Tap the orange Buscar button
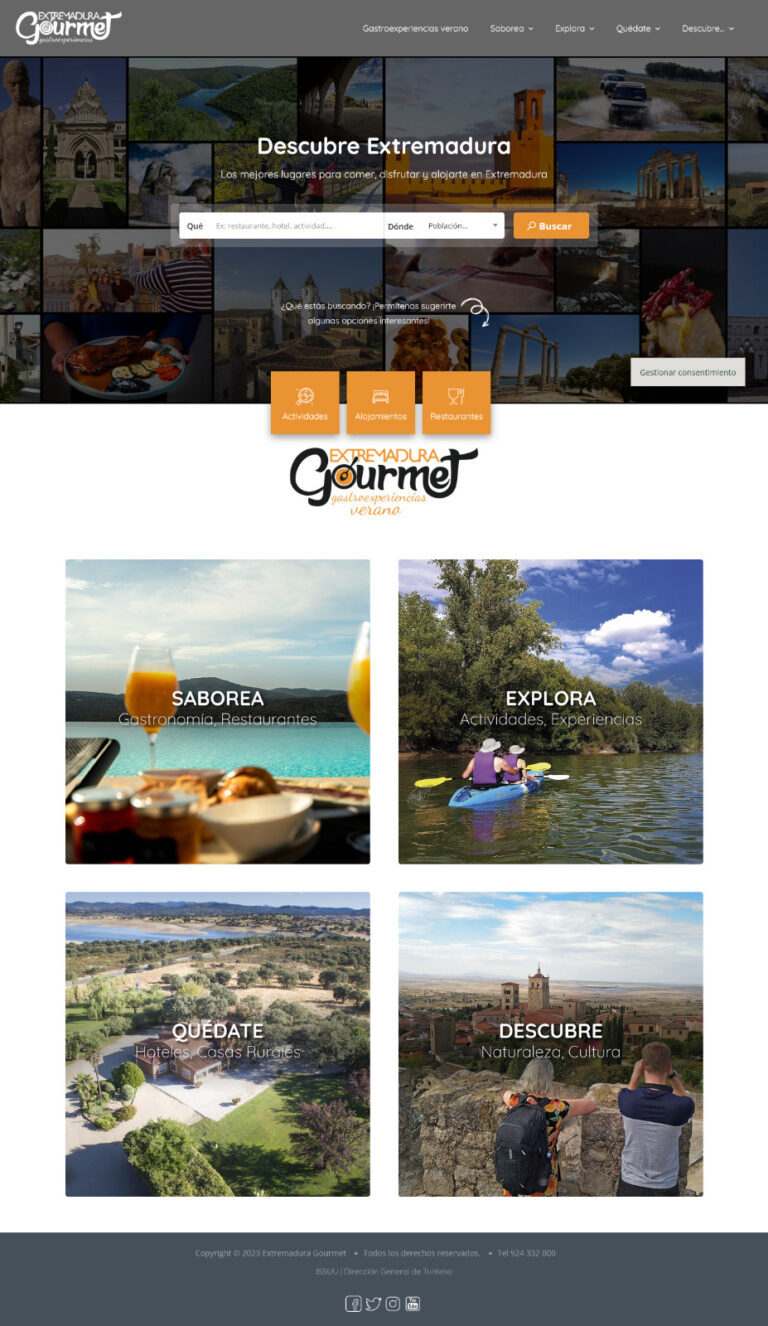The width and height of the screenshot is (768, 1326). click(551, 226)
